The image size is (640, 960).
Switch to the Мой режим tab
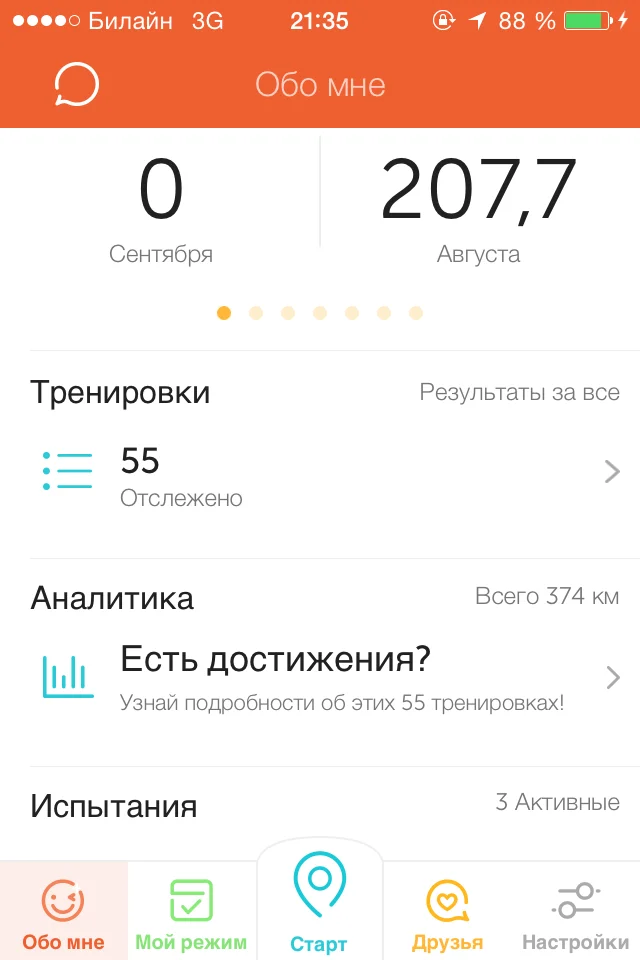(x=191, y=911)
